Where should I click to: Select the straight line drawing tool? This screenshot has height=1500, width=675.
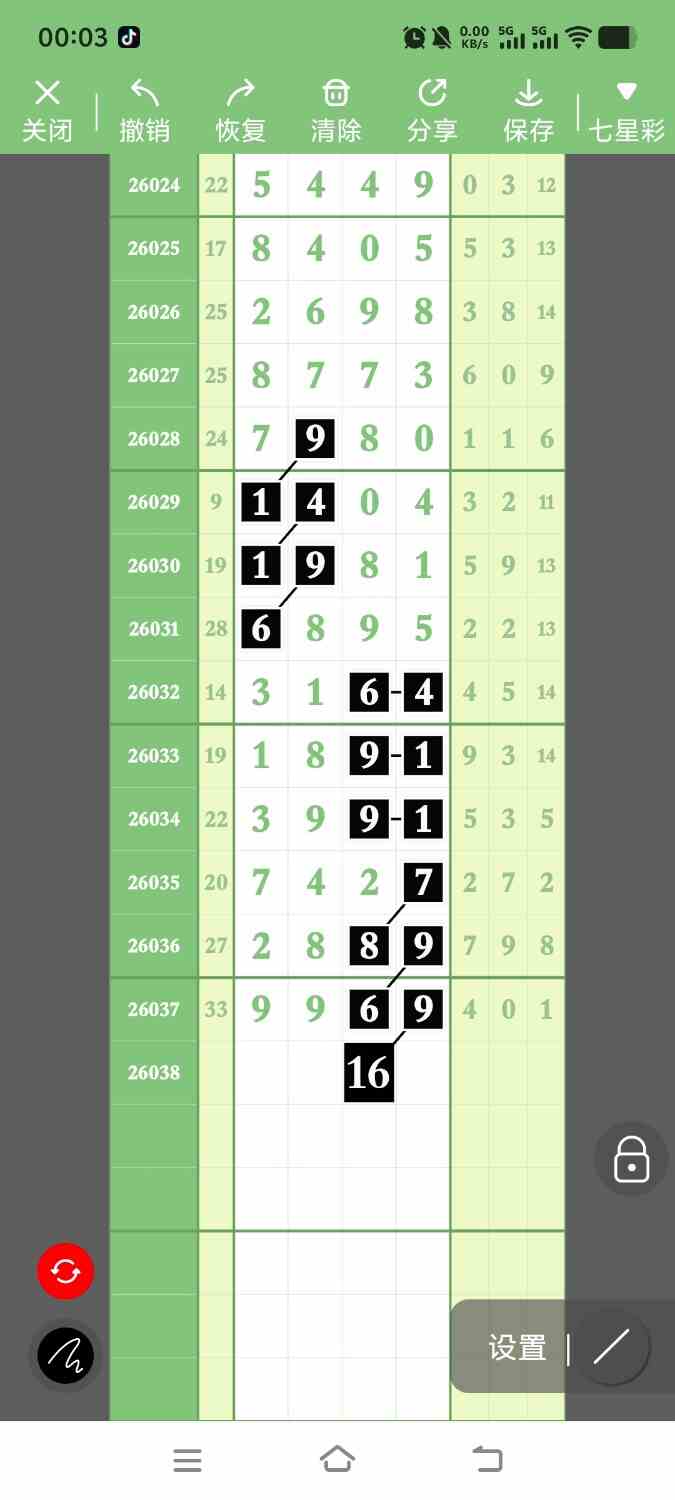point(611,1348)
